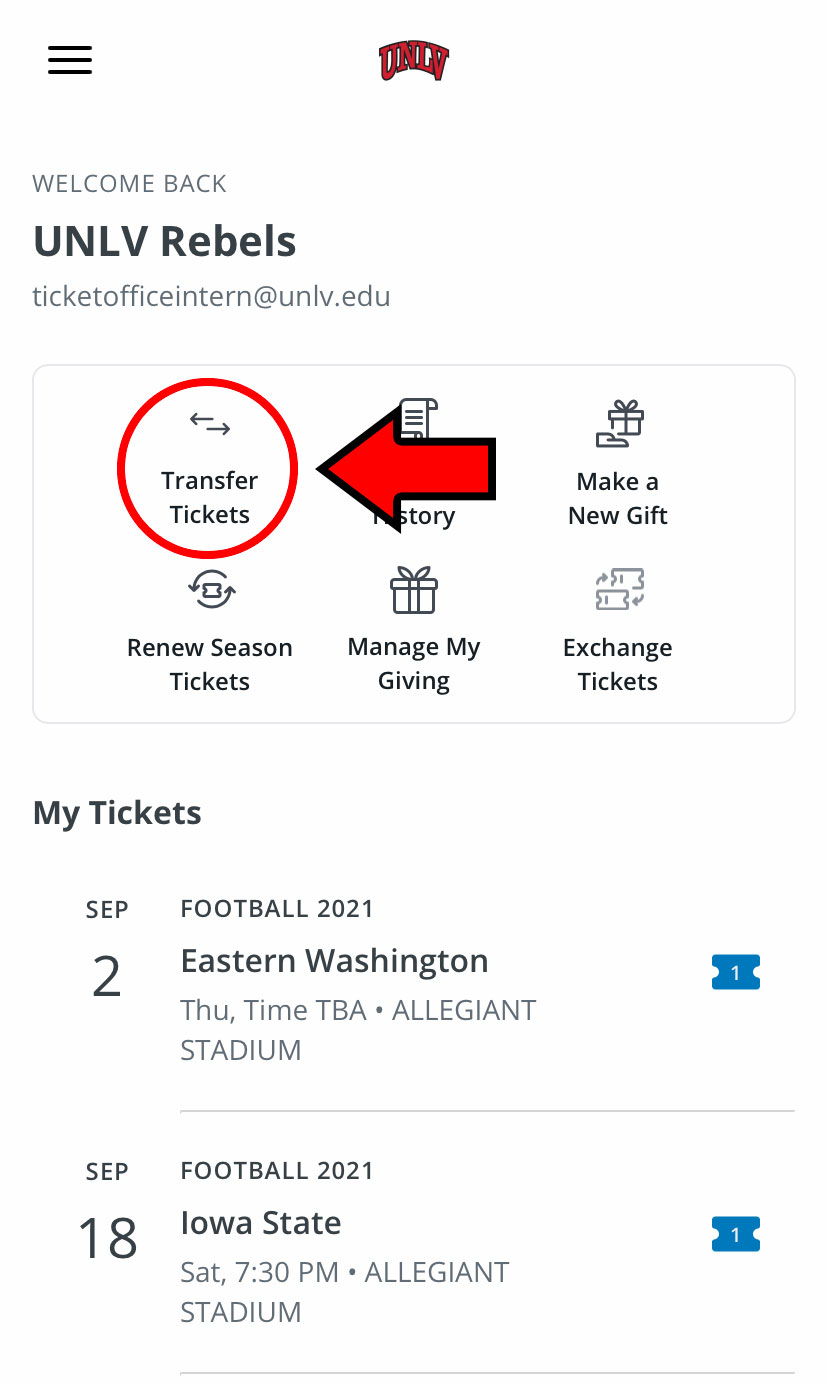828x1385 pixels.
Task: Open Manage My Giving
Action: coord(414,630)
